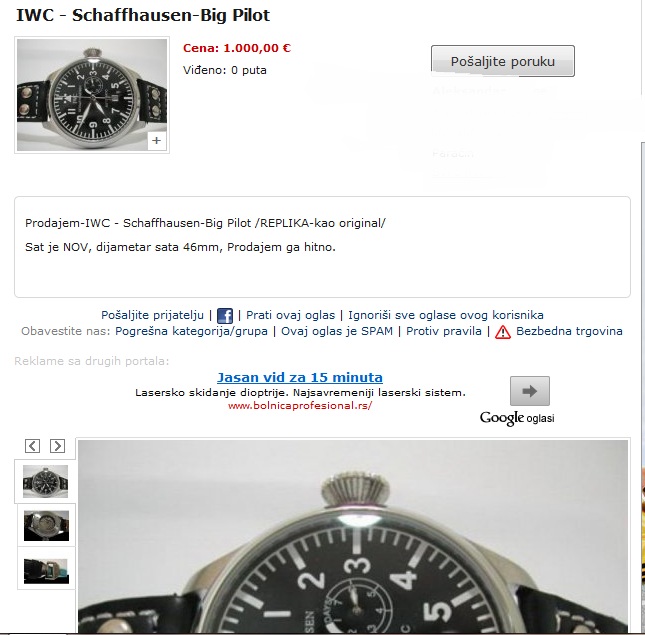Go to previous gallery photo arrow
The height and width of the screenshot is (635, 645).
[32, 445]
